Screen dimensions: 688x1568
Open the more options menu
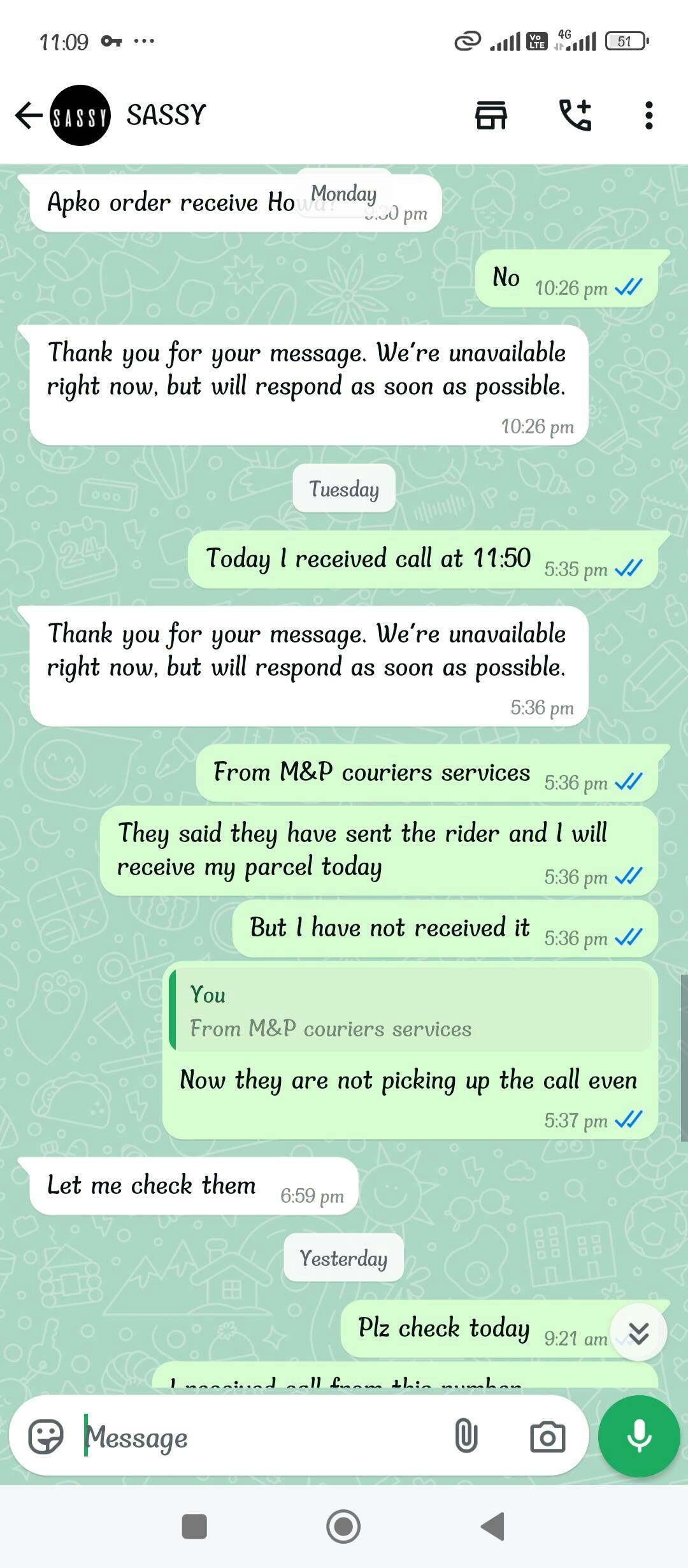(x=649, y=115)
